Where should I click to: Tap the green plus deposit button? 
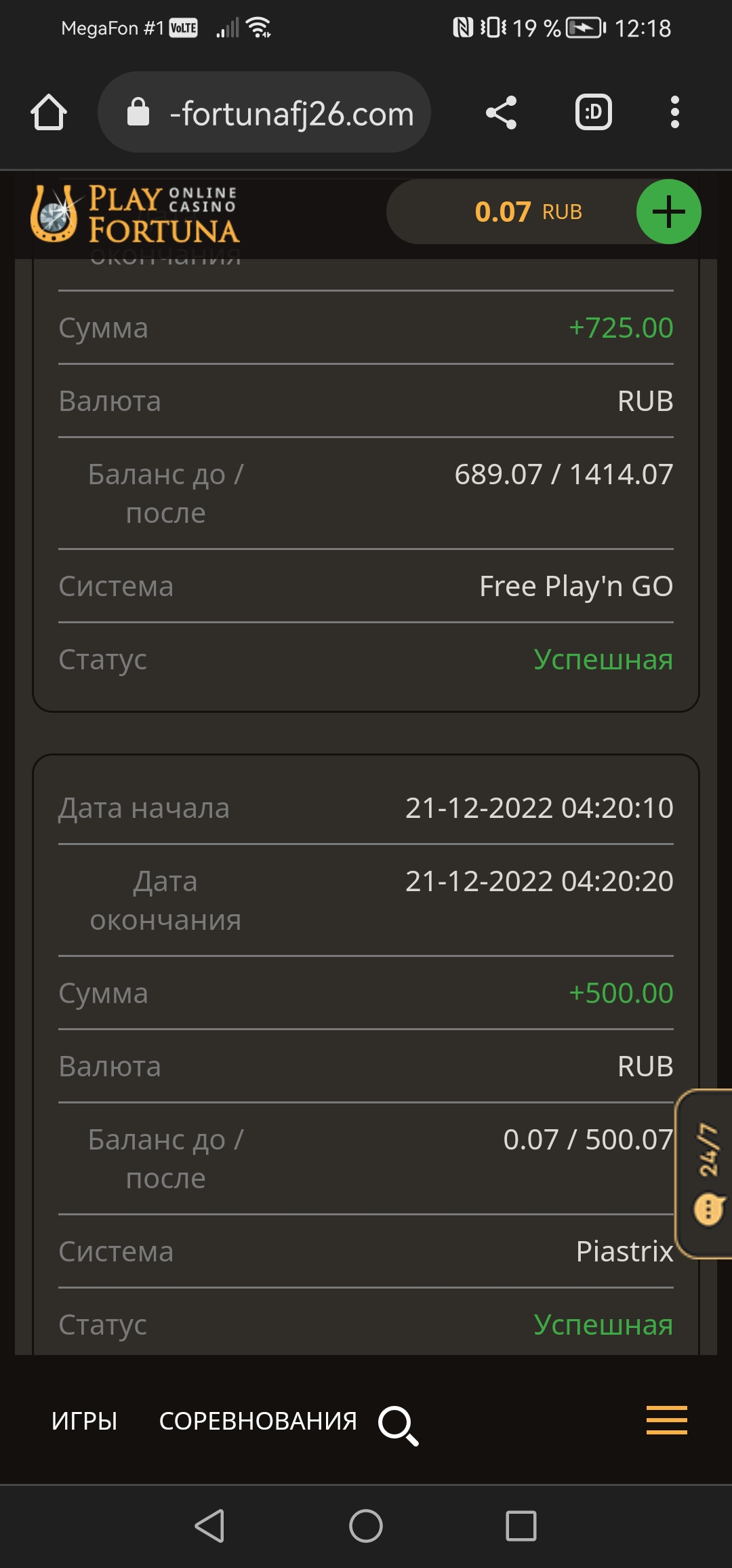pyautogui.click(x=668, y=212)
